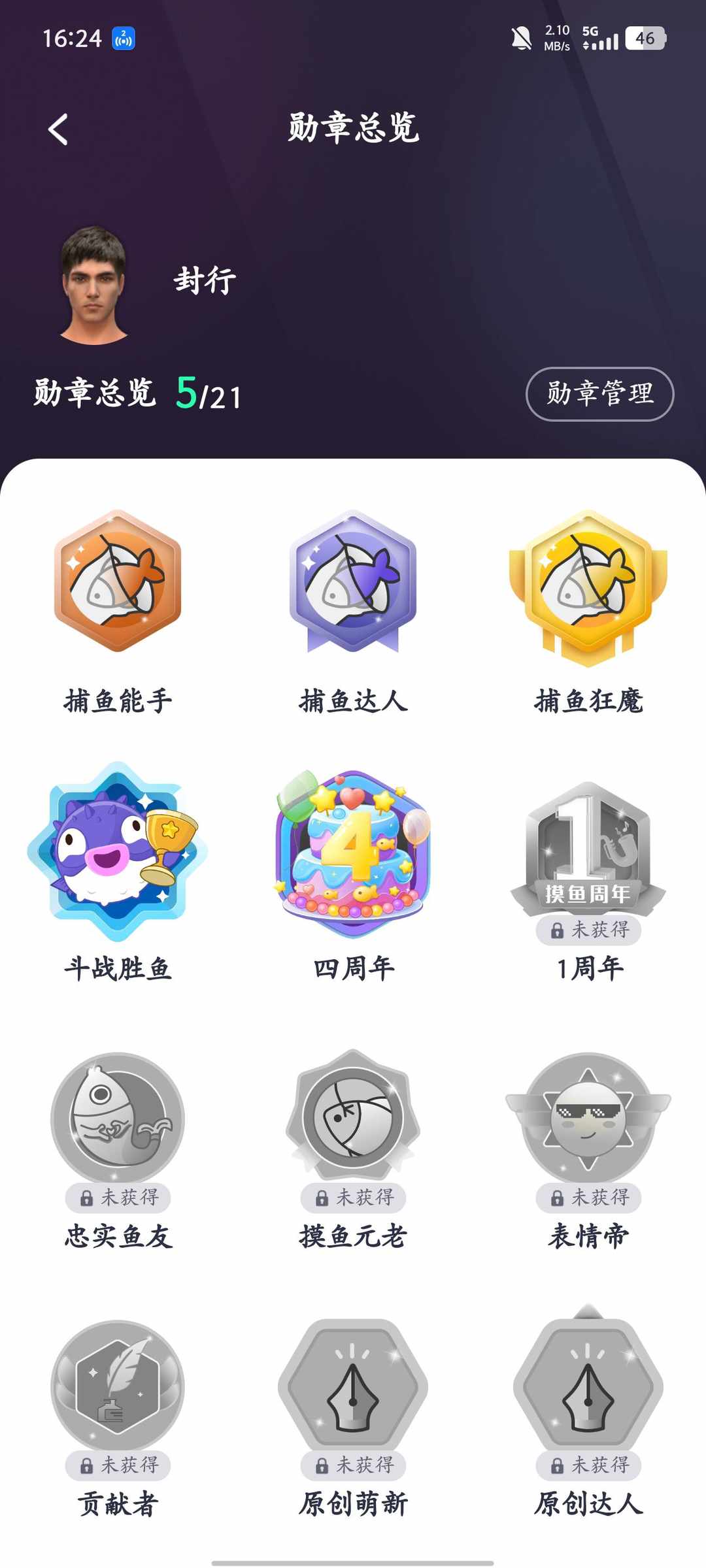
Task: Open the 捕鱼能手 badge
Action: coord(118,581)
